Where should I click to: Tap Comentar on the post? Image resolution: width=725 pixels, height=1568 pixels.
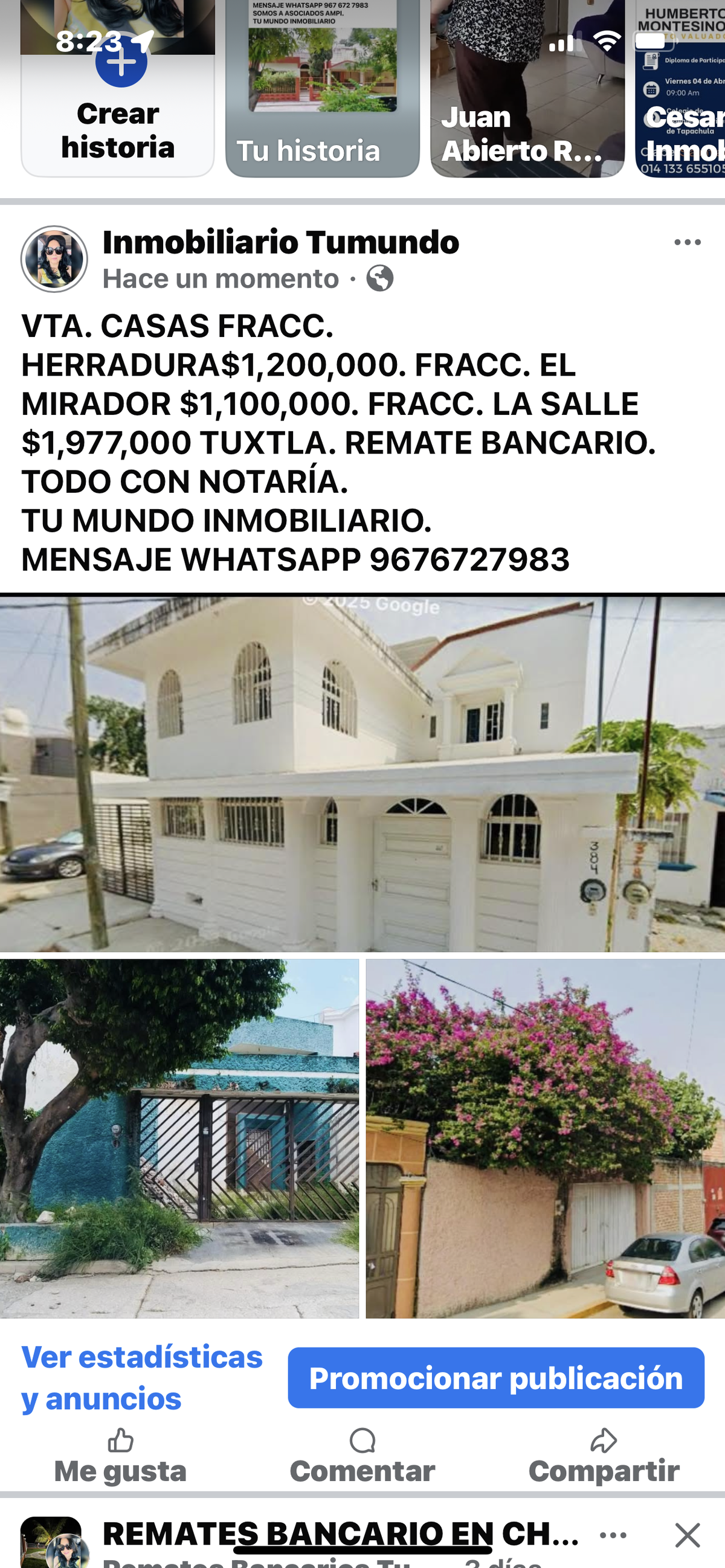click(x=362, y=1457)
